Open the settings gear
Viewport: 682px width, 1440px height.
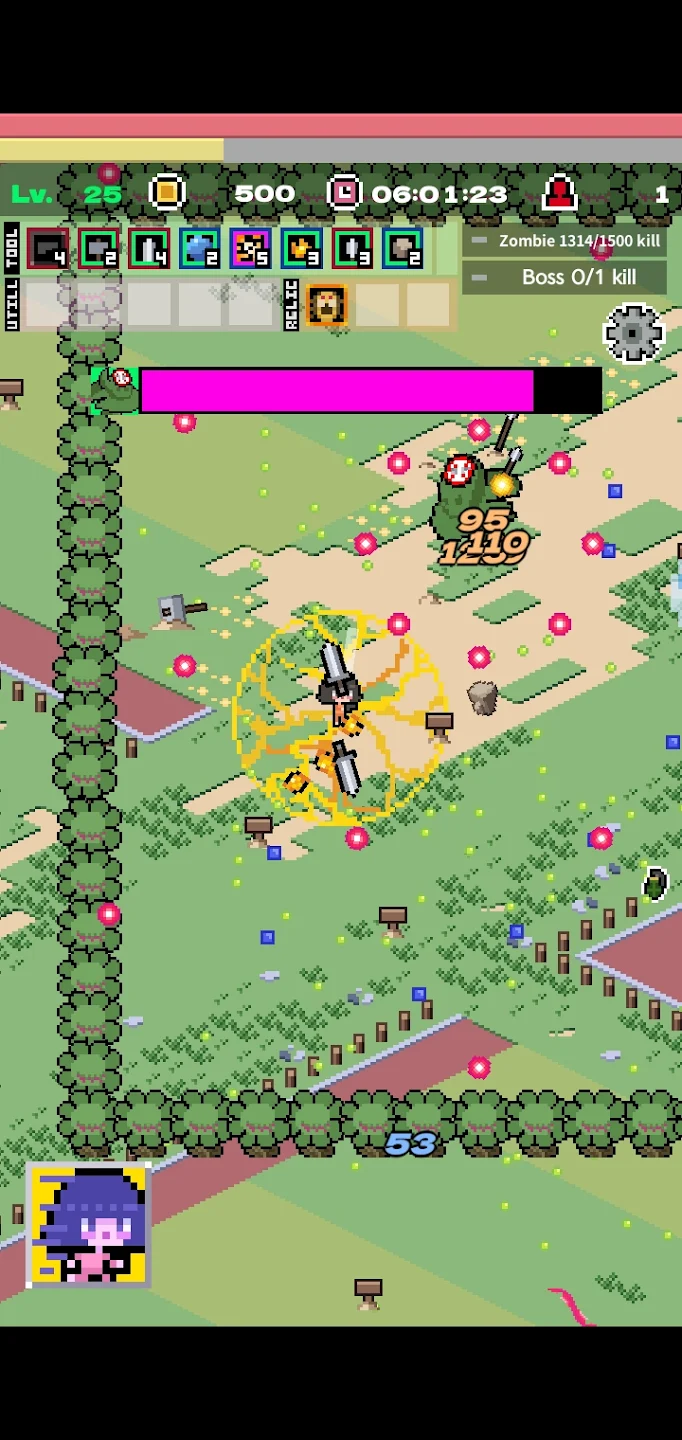[x=634, y=333]
